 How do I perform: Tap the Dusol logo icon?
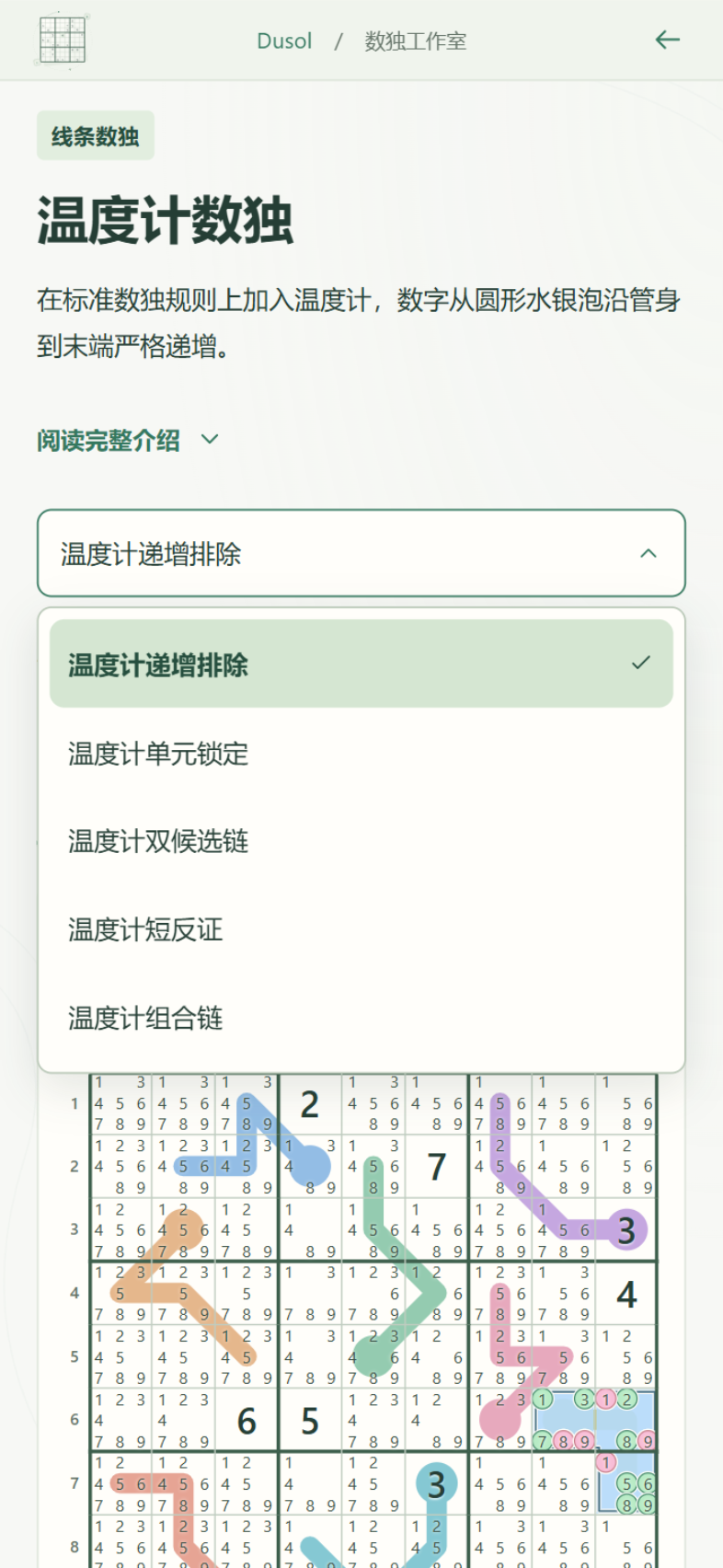[x=63, y=40]
